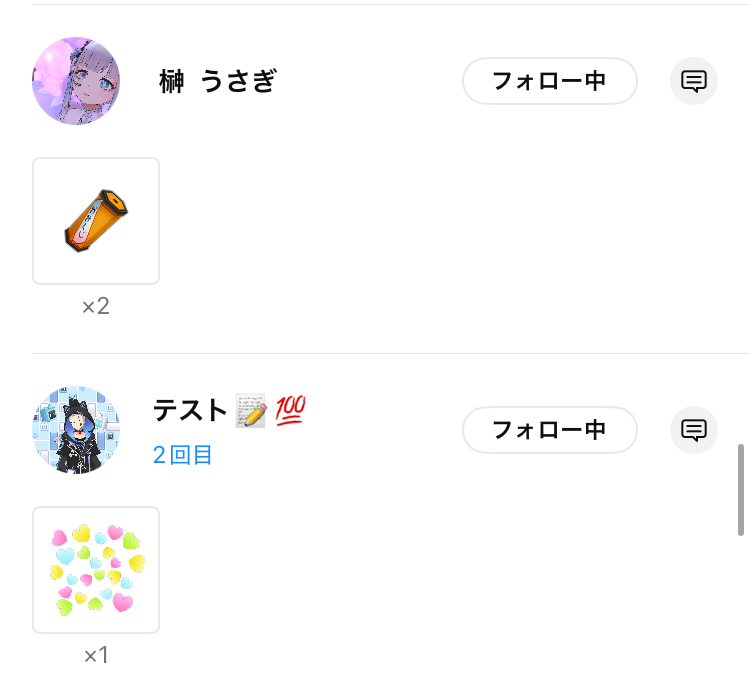This screenshot has width=750, height=699.
Task: Open 榊 うさぎ's profile avatar
Action: pos(76,81)
